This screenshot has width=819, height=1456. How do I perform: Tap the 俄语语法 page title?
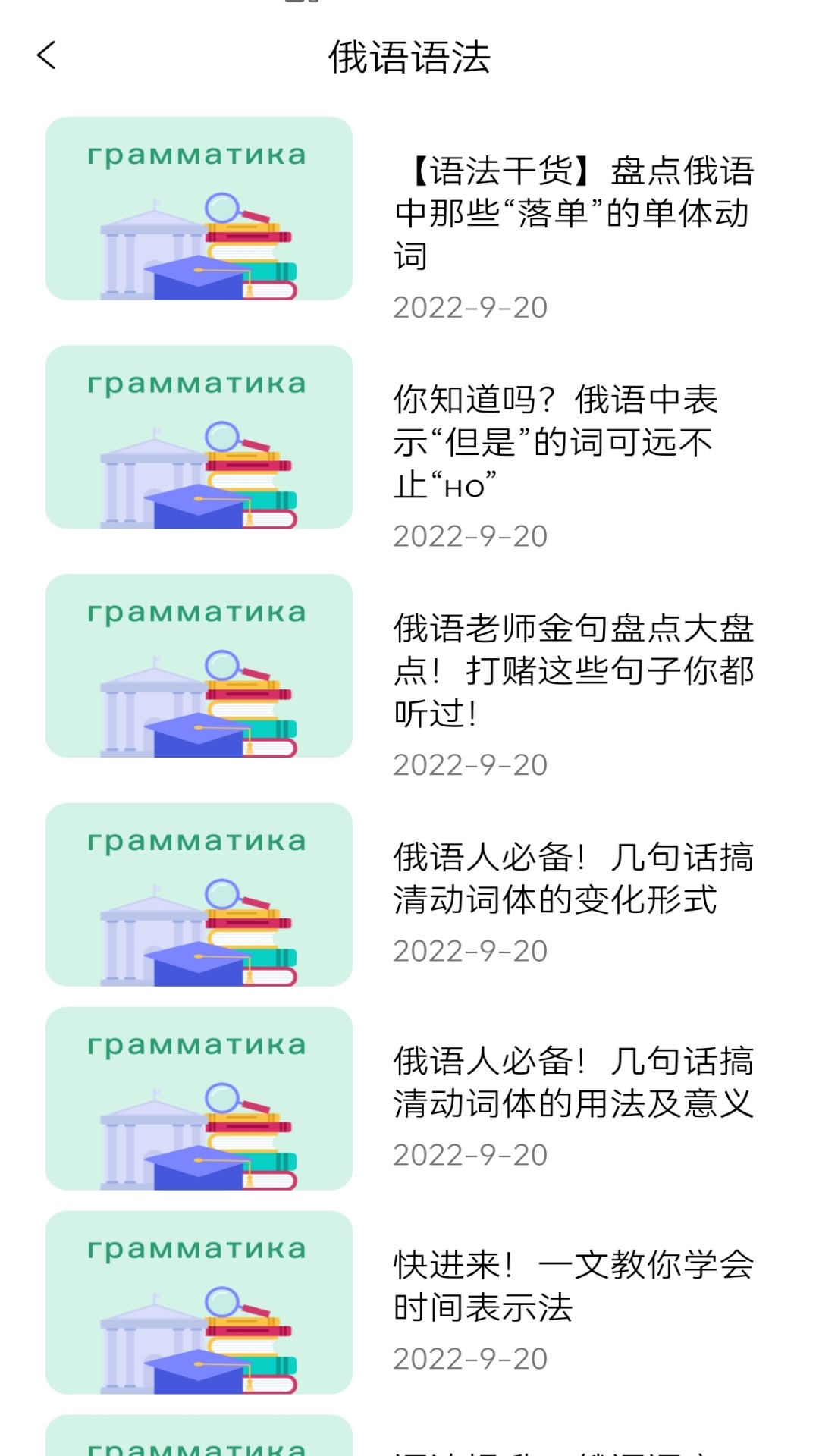(x=409, y=56)
